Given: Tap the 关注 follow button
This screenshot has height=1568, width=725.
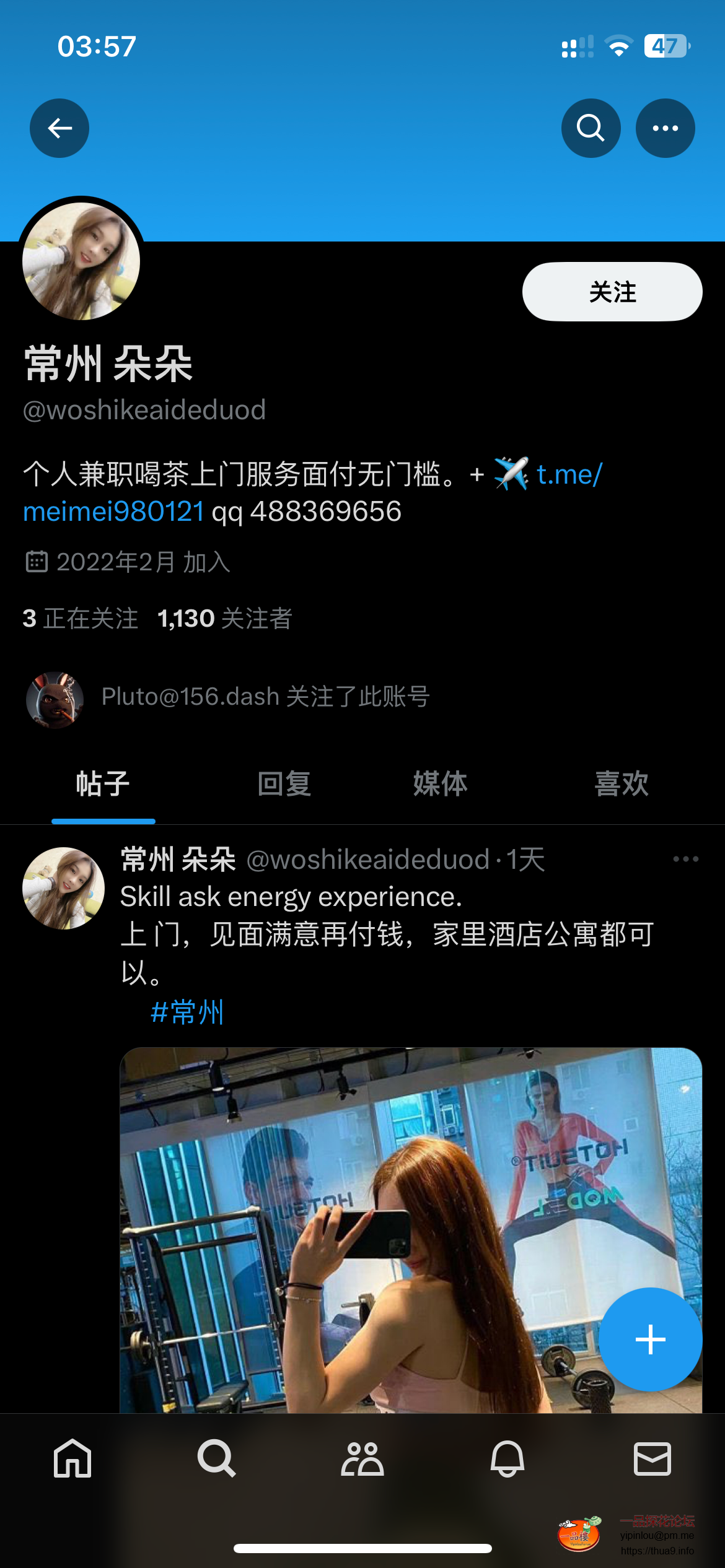Looking at the screenshot, I should (611, 291).
